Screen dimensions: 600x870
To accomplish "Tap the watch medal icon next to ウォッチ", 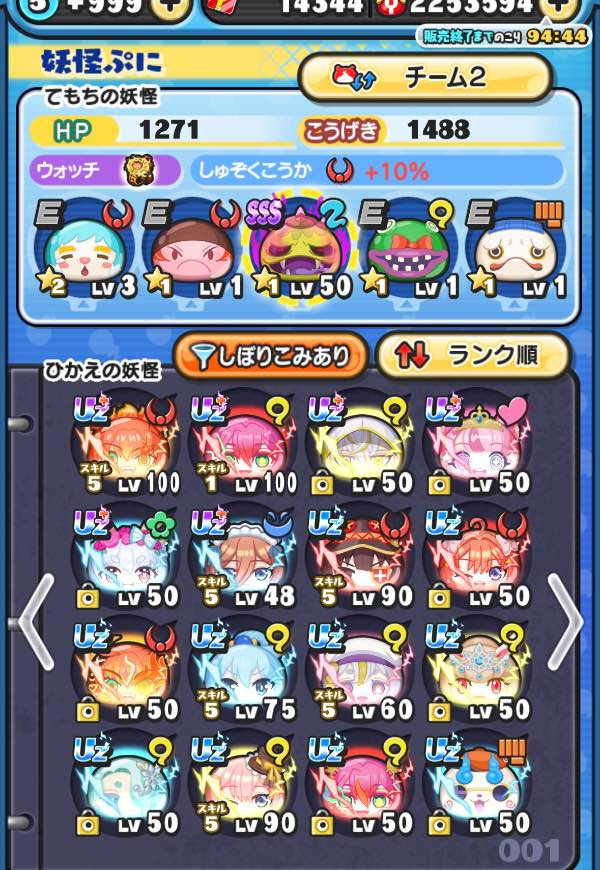I will [x=139, y=170].
